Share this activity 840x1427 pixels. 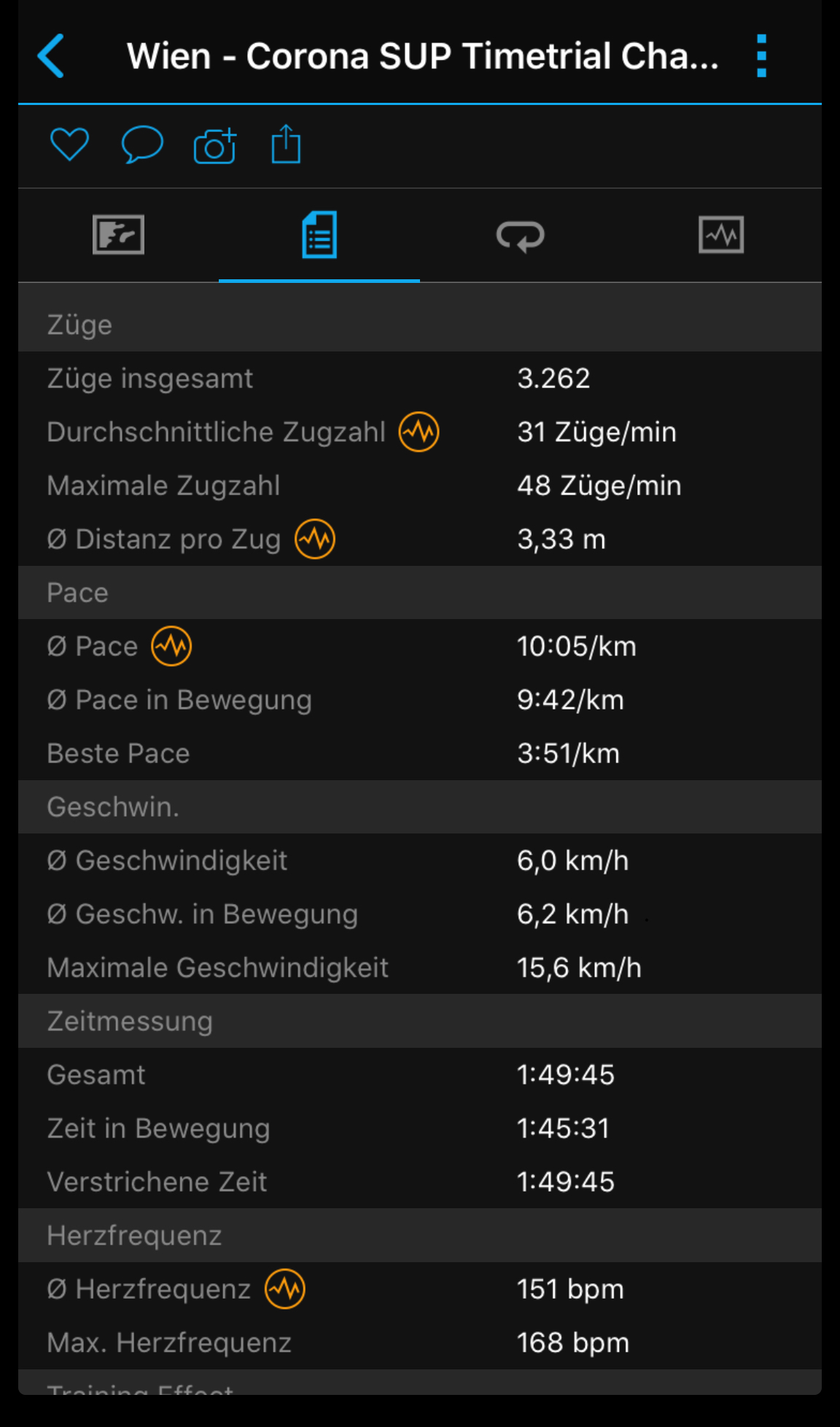(x=286, y=144)
